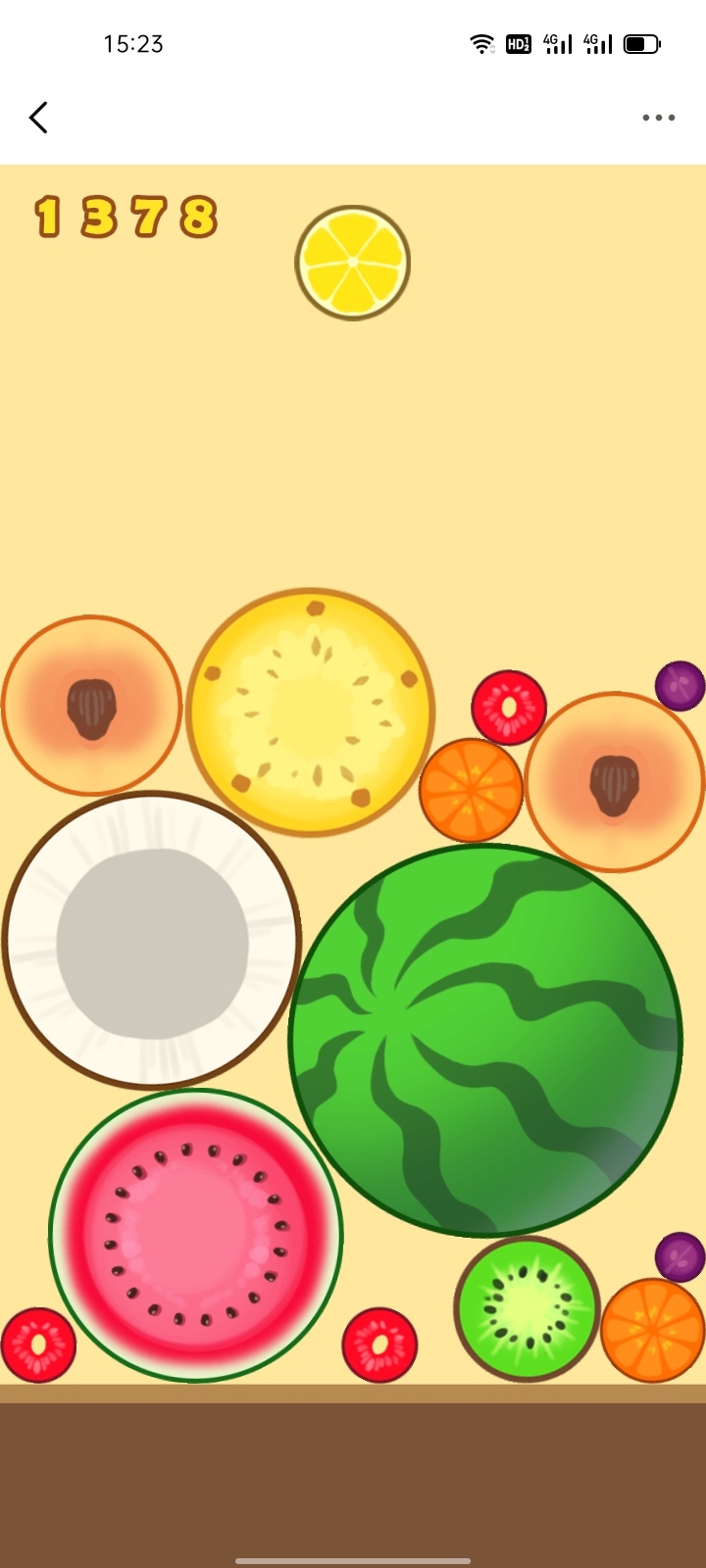Image resolution: width=706 pixels, height=1568 pixels.
Task: Open the three-dot overflow menu
Action: click(x=658, y=118)
